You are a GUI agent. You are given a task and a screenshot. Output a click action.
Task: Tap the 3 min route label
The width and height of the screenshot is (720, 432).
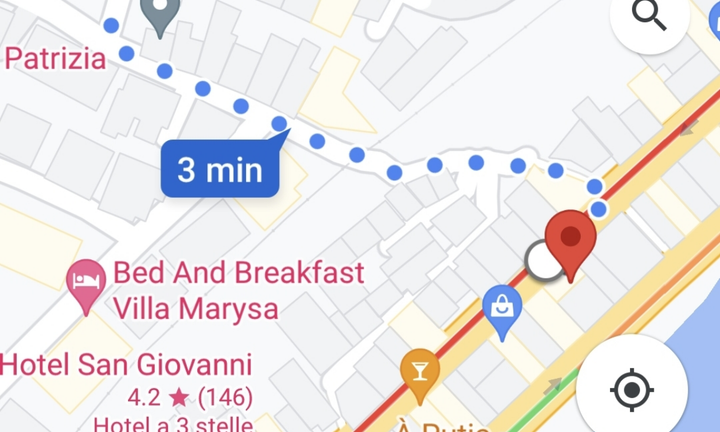point(220,169)
